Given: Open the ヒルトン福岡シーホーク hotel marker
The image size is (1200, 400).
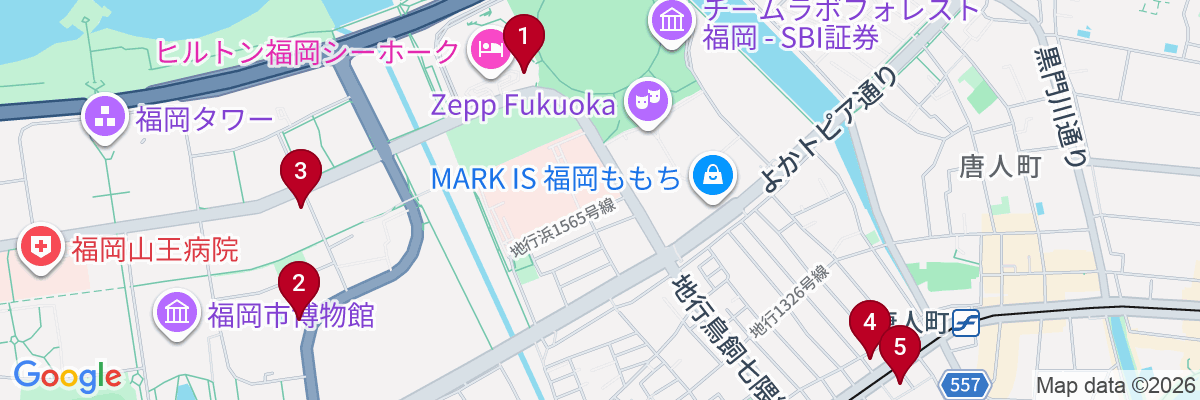Looking at the screenshot, I should click(489, 49).
